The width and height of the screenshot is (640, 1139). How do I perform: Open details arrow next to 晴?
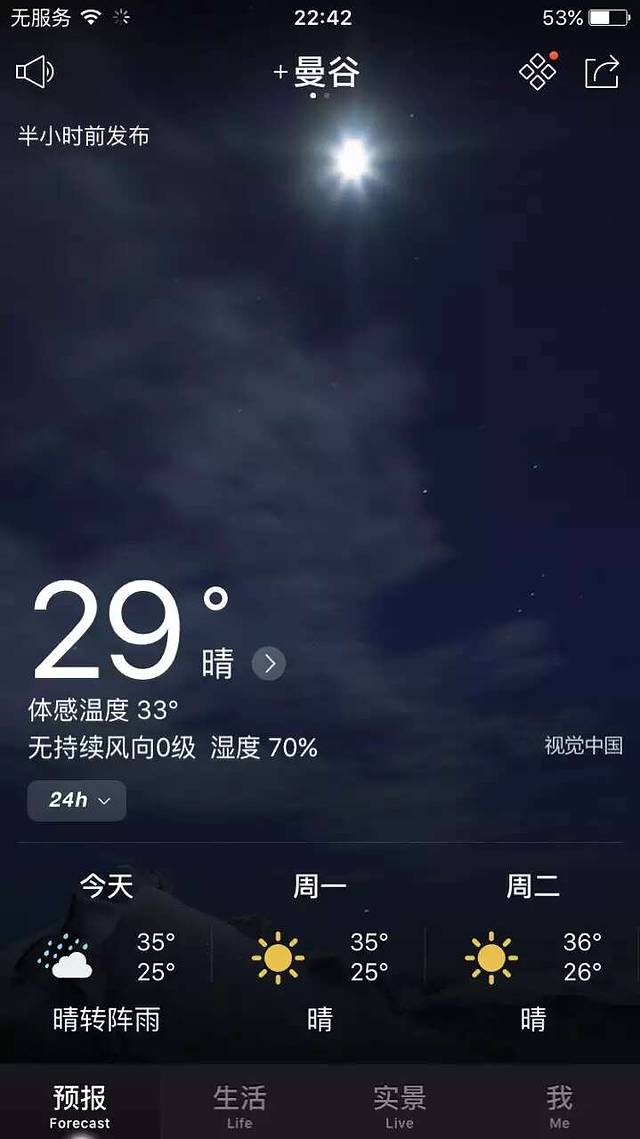click(x=269, y=663)
